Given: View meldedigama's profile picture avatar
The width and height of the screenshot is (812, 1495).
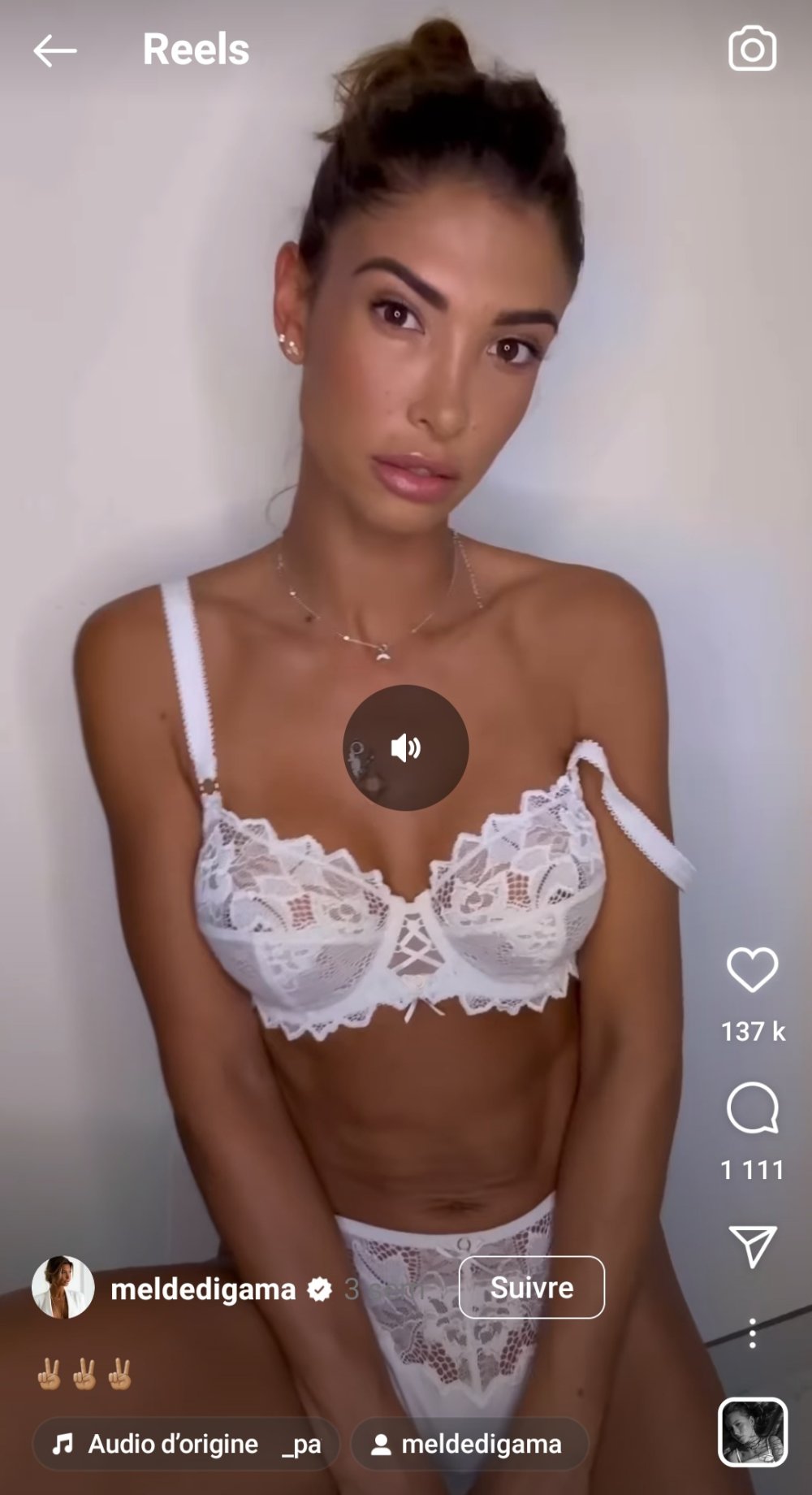Looking at the screenshot, I should 63,1287.
